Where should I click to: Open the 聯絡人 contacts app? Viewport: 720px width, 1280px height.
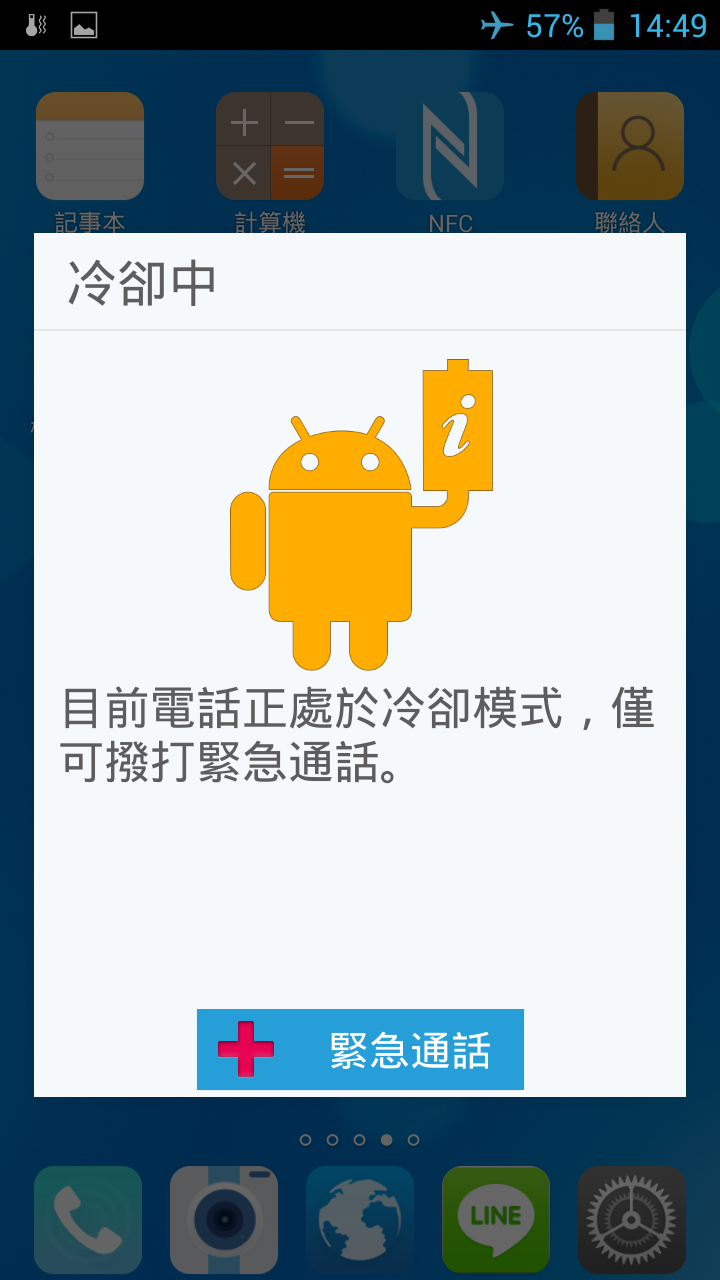[x=630, y=145]
